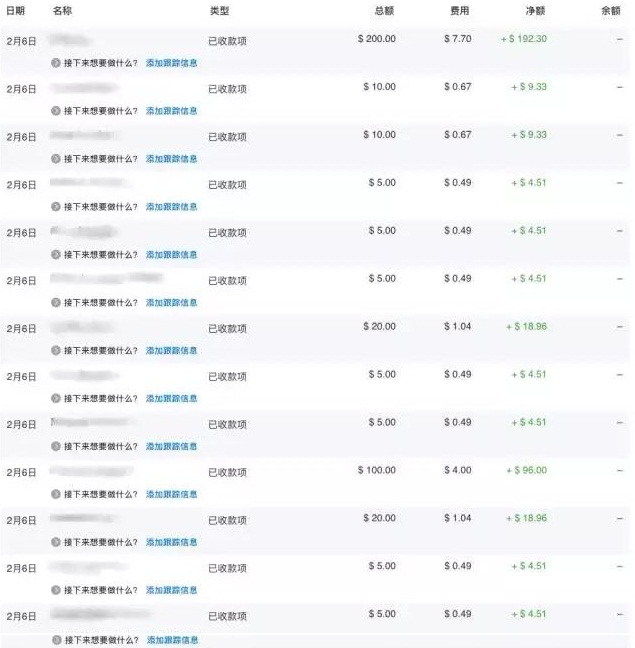Tap 添加跟踪信息 under the $100.00 payment

[171, 494]
